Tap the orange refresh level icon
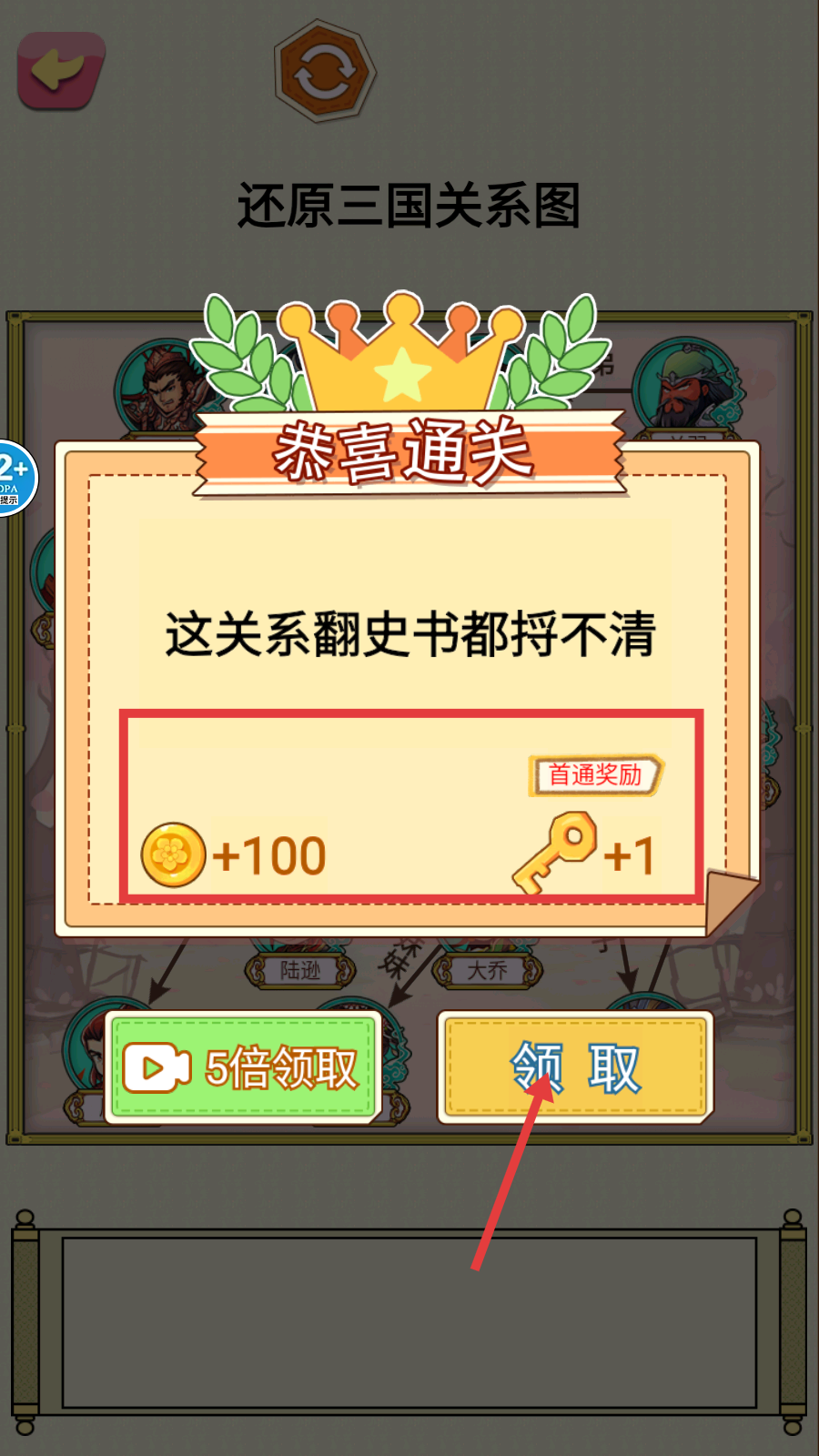Screen dimensions: 819x1456 325,72
